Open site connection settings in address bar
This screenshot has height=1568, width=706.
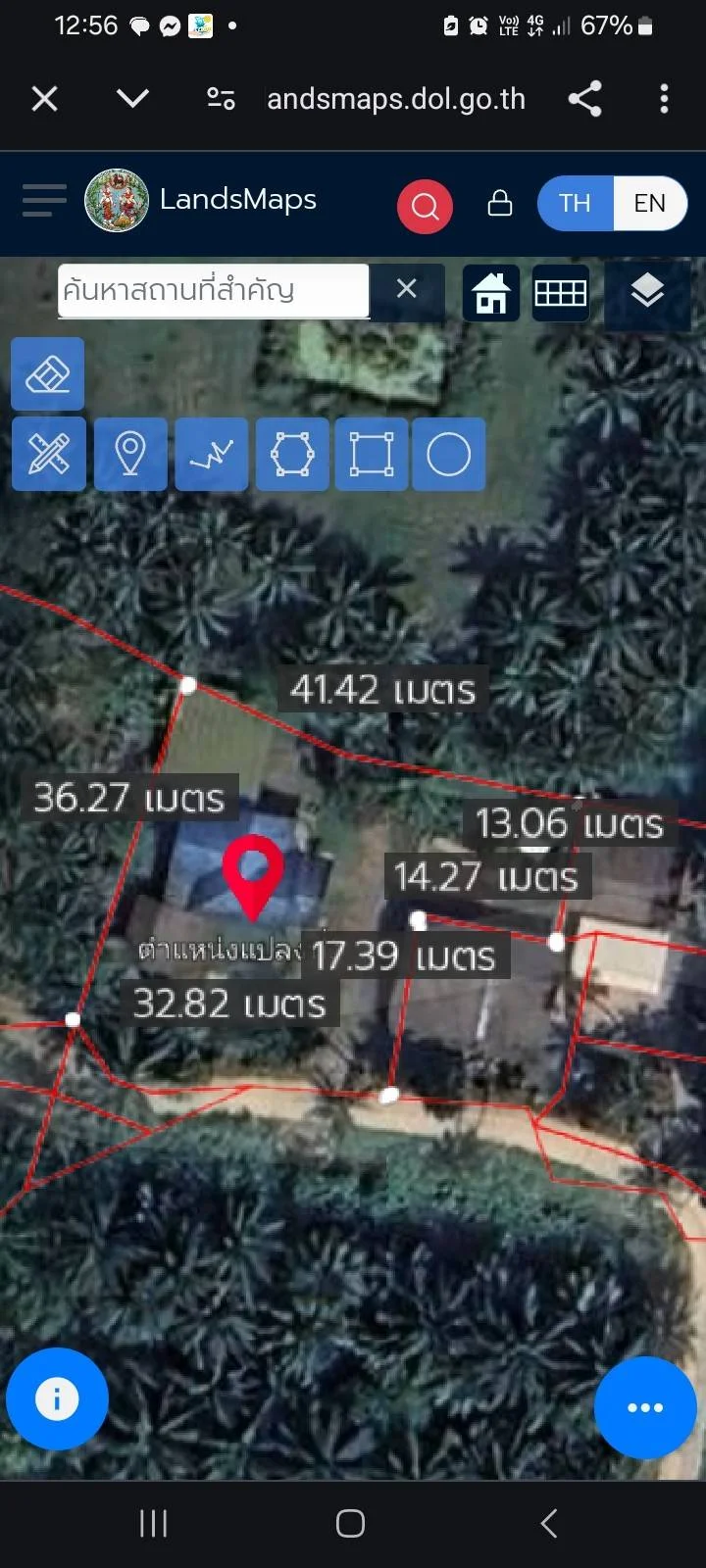(x=220, y=98)
